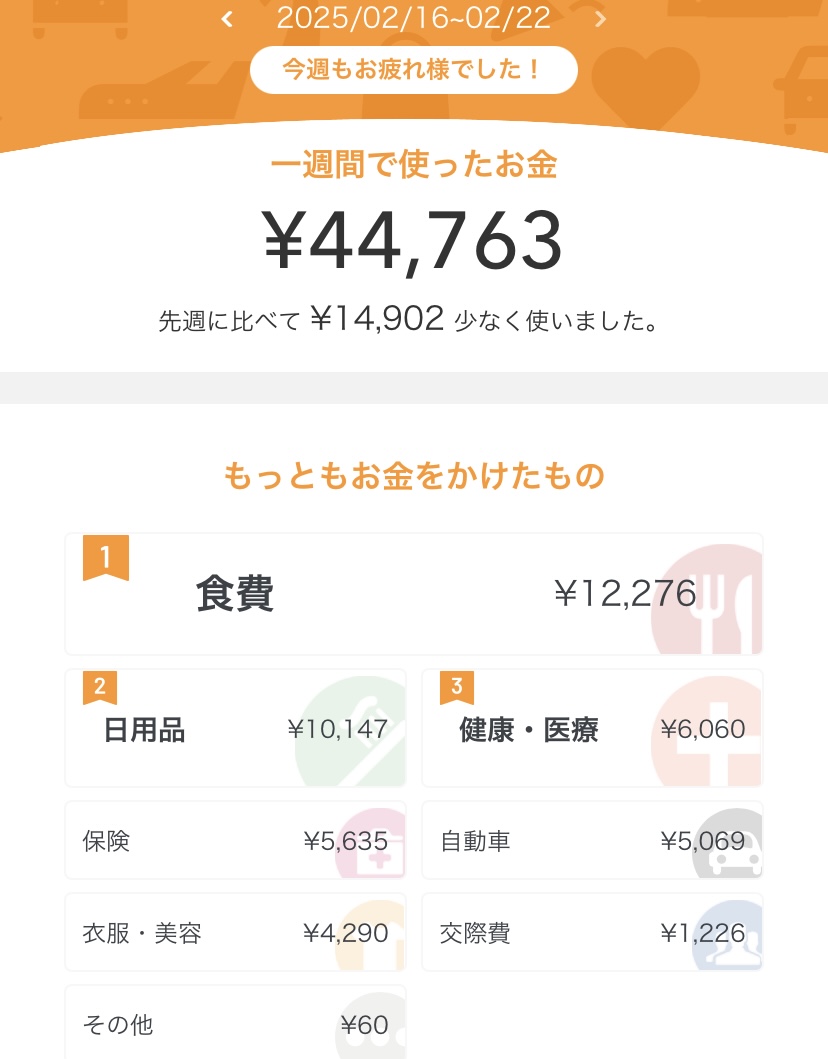Tap the 交際費 category card

click(592, 933)
